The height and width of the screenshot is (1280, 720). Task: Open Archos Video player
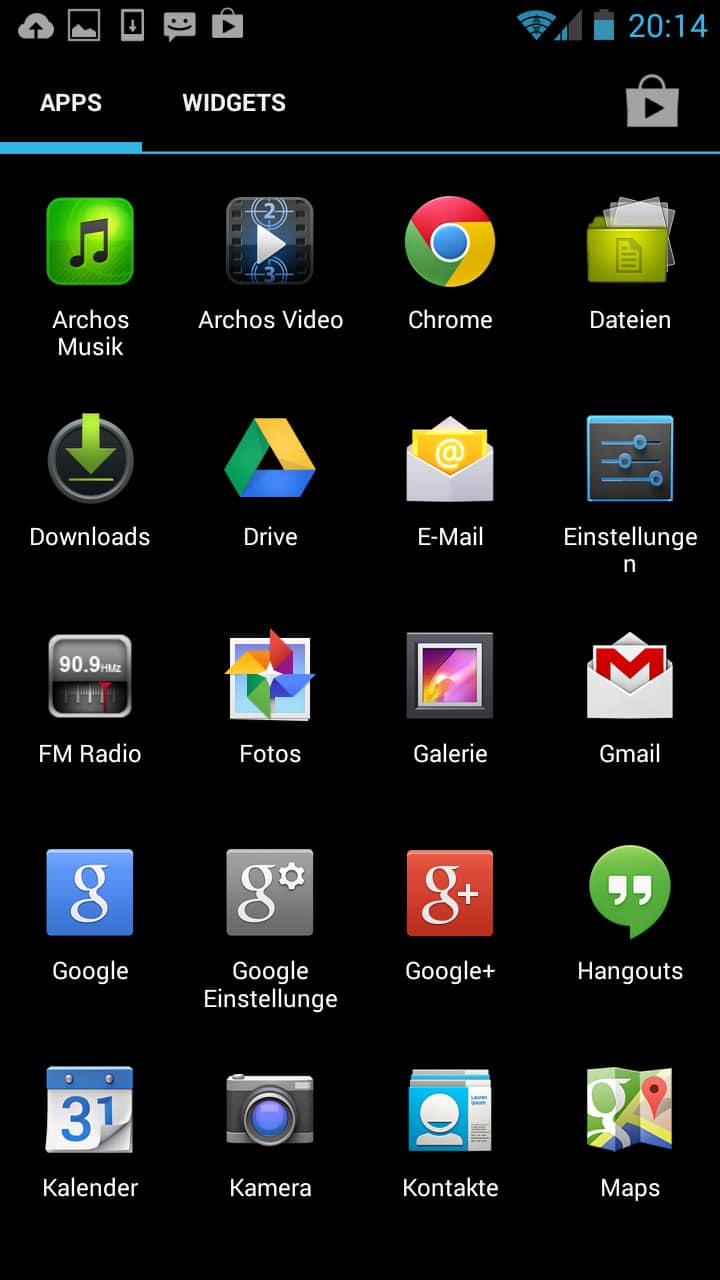270,242
